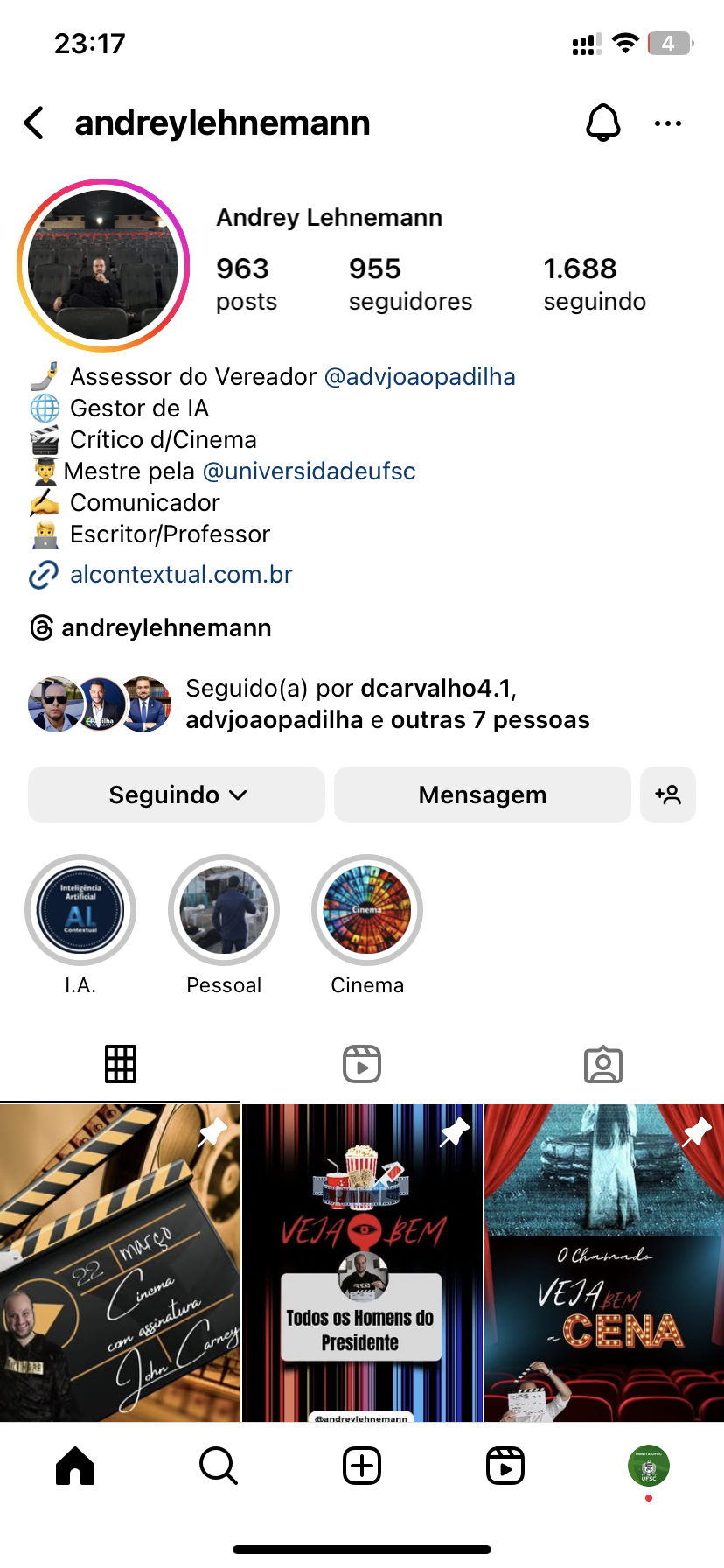Open the I.A. story highlight
The image size is (724, 1568).
(x=80, y=911)
